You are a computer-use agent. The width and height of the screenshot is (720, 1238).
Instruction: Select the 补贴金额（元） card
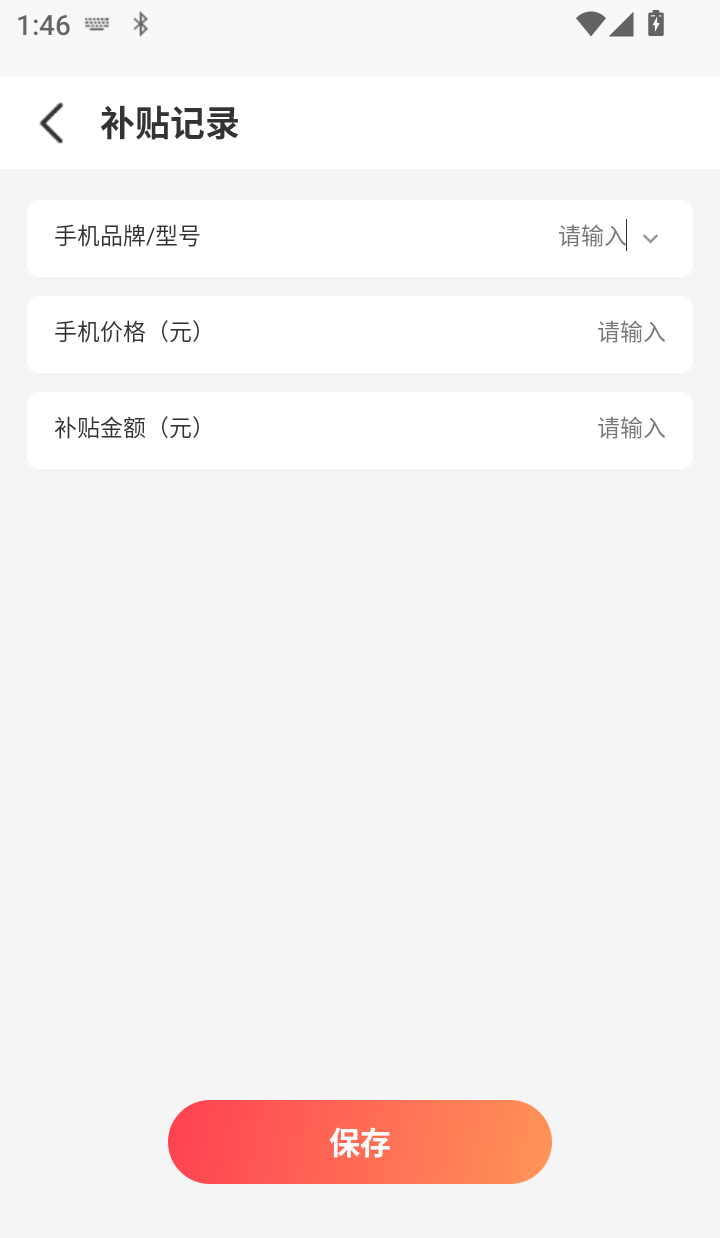tap(360, 430)
